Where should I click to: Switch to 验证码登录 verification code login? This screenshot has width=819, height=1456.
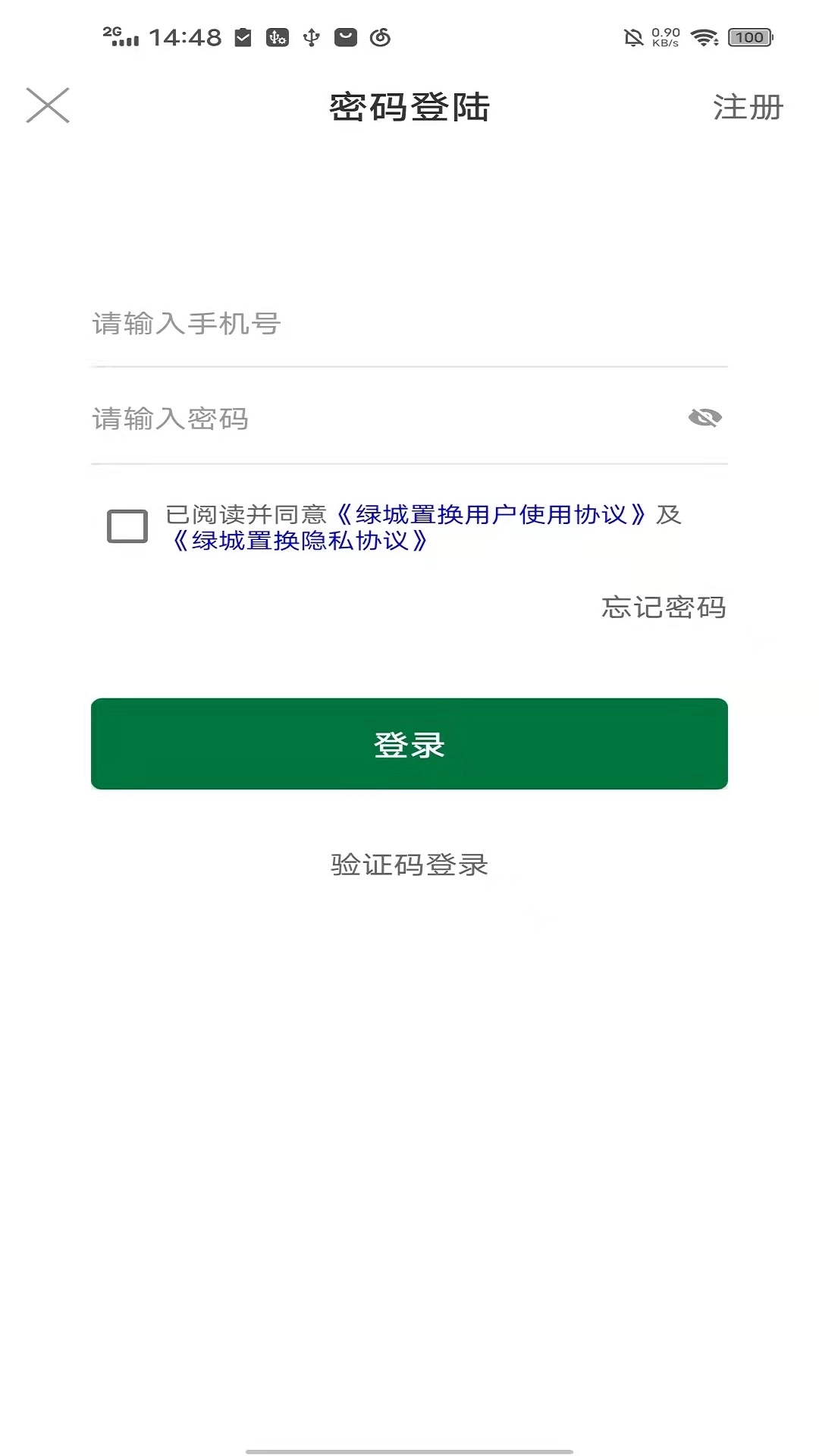(x=409, y=864)
